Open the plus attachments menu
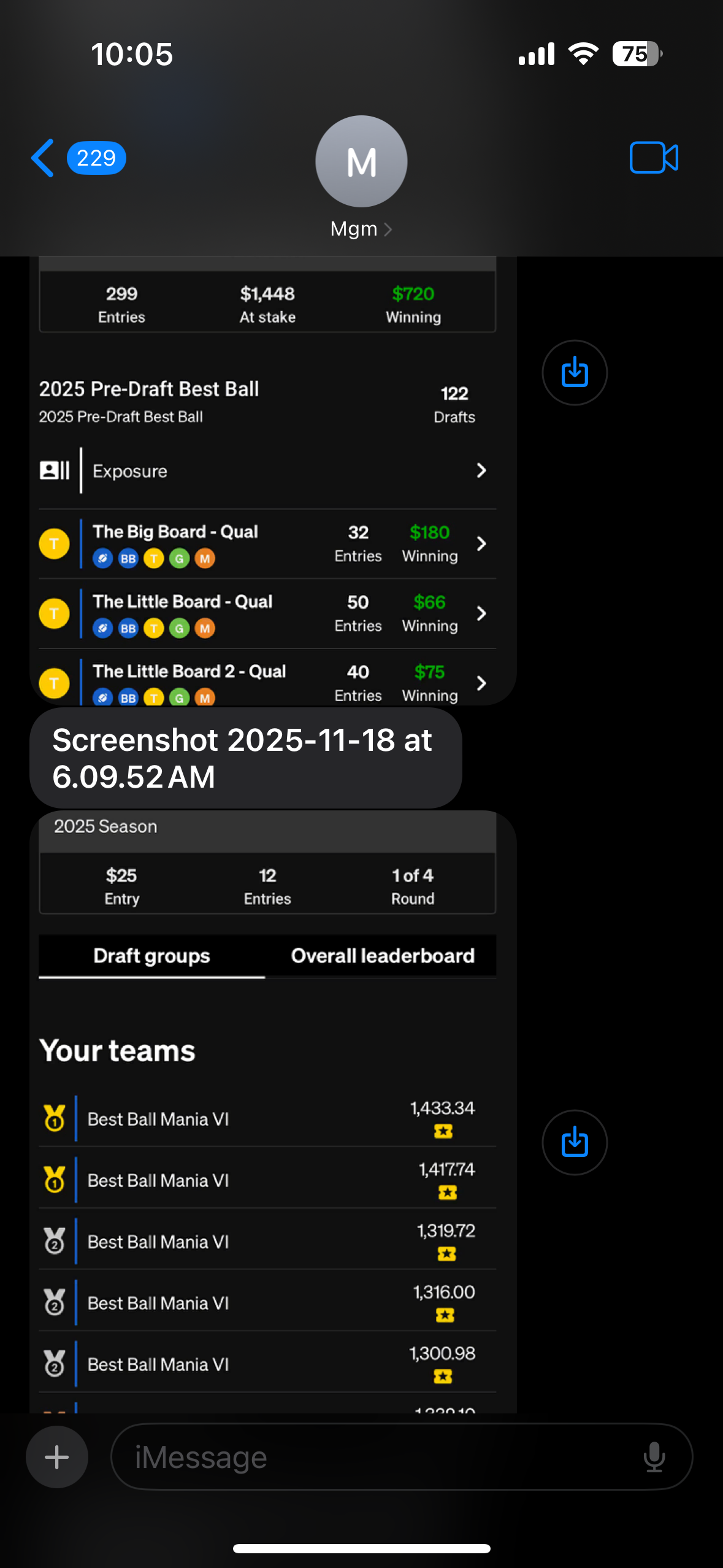This screenshot has width=723, height=1568. coord(57,1457)
